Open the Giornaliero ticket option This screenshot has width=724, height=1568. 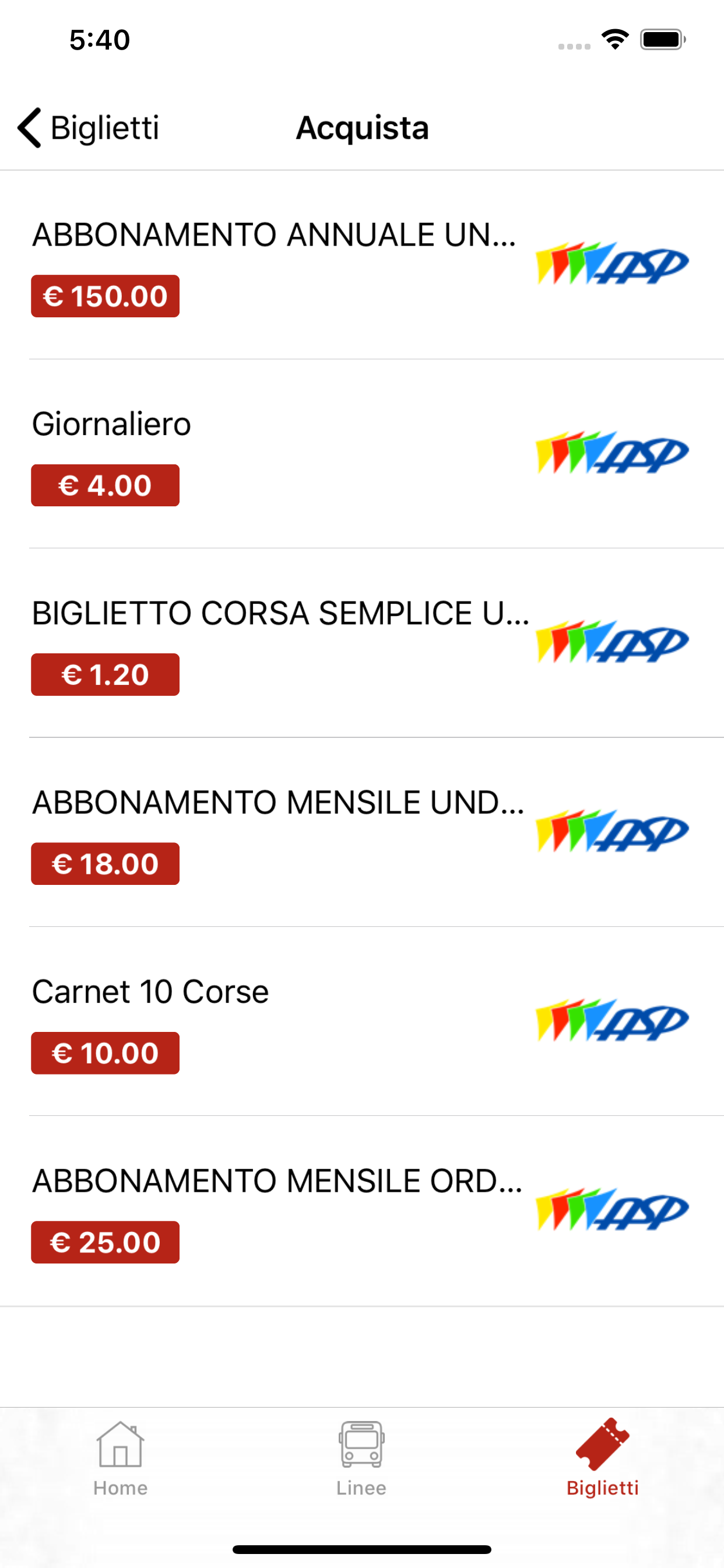362,454
